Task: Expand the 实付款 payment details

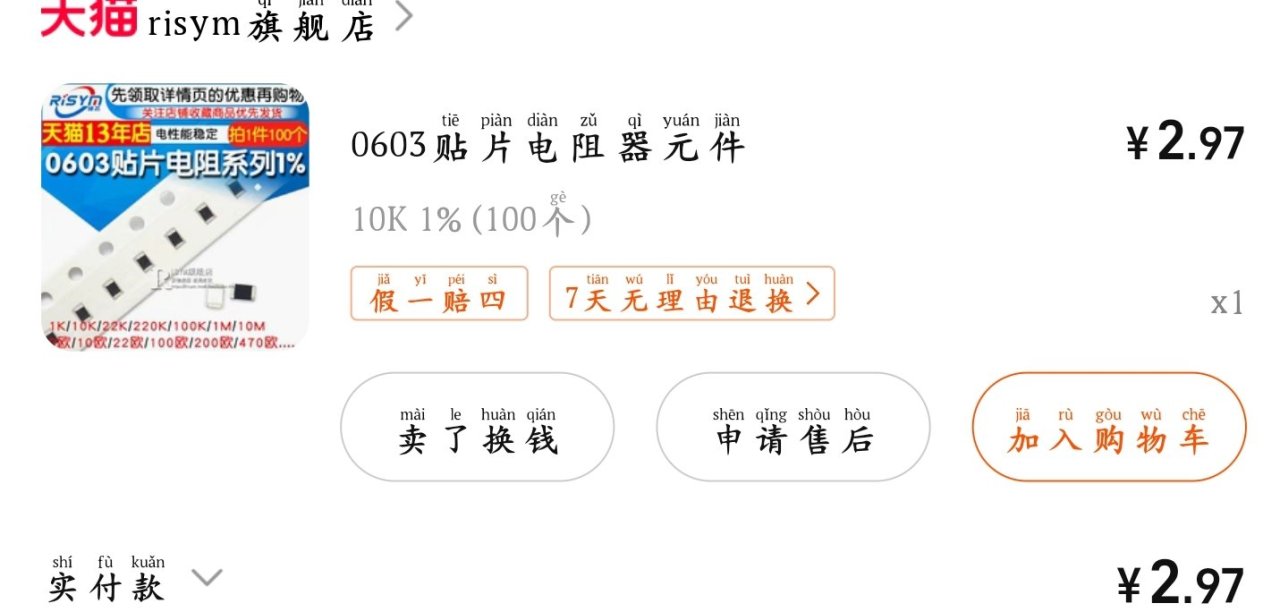Action: coord(206,577)
